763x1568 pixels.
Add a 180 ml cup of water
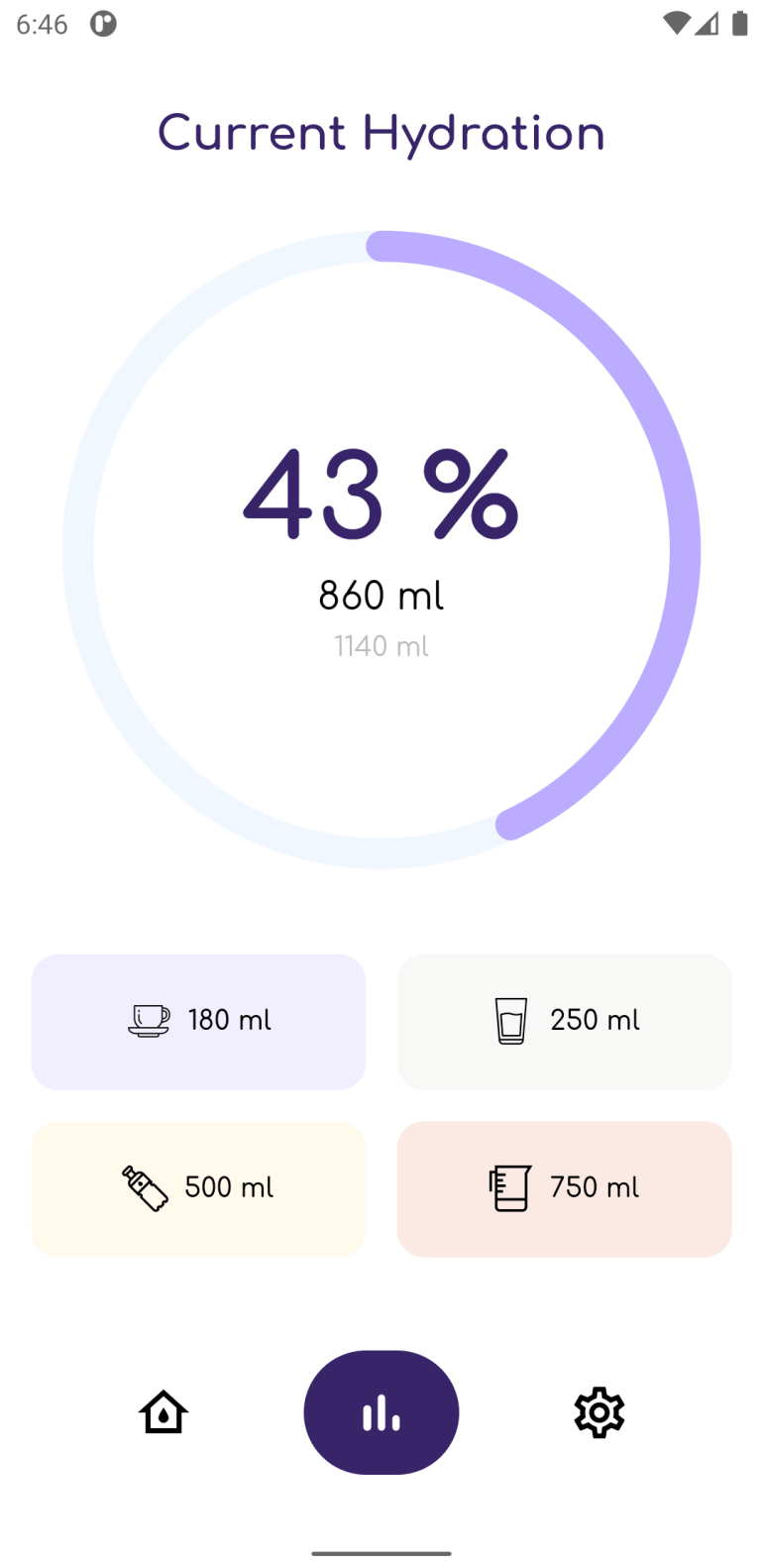198,1021
